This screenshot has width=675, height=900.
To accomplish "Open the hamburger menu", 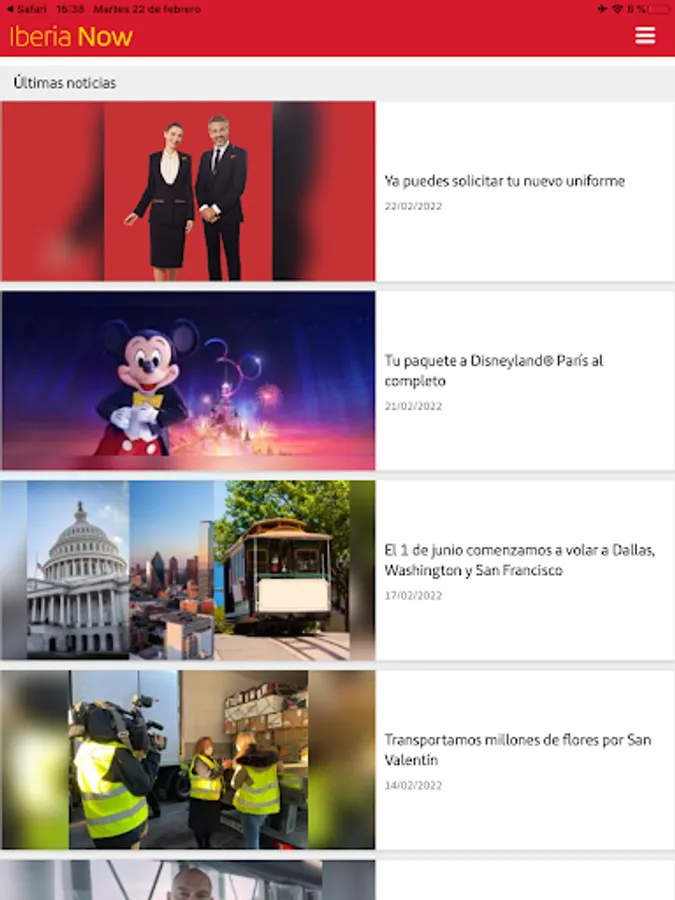I will point(645,36).
